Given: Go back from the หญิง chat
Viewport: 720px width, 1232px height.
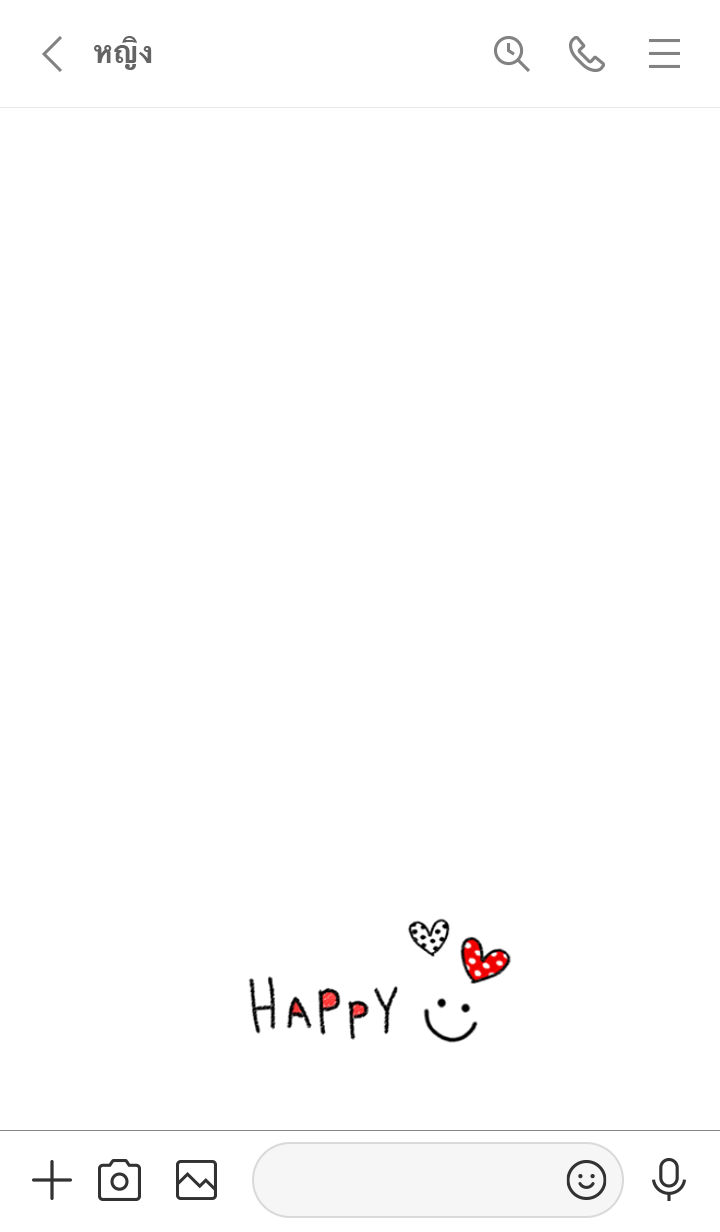Looking at the screenshot, I should click(52, 54).
